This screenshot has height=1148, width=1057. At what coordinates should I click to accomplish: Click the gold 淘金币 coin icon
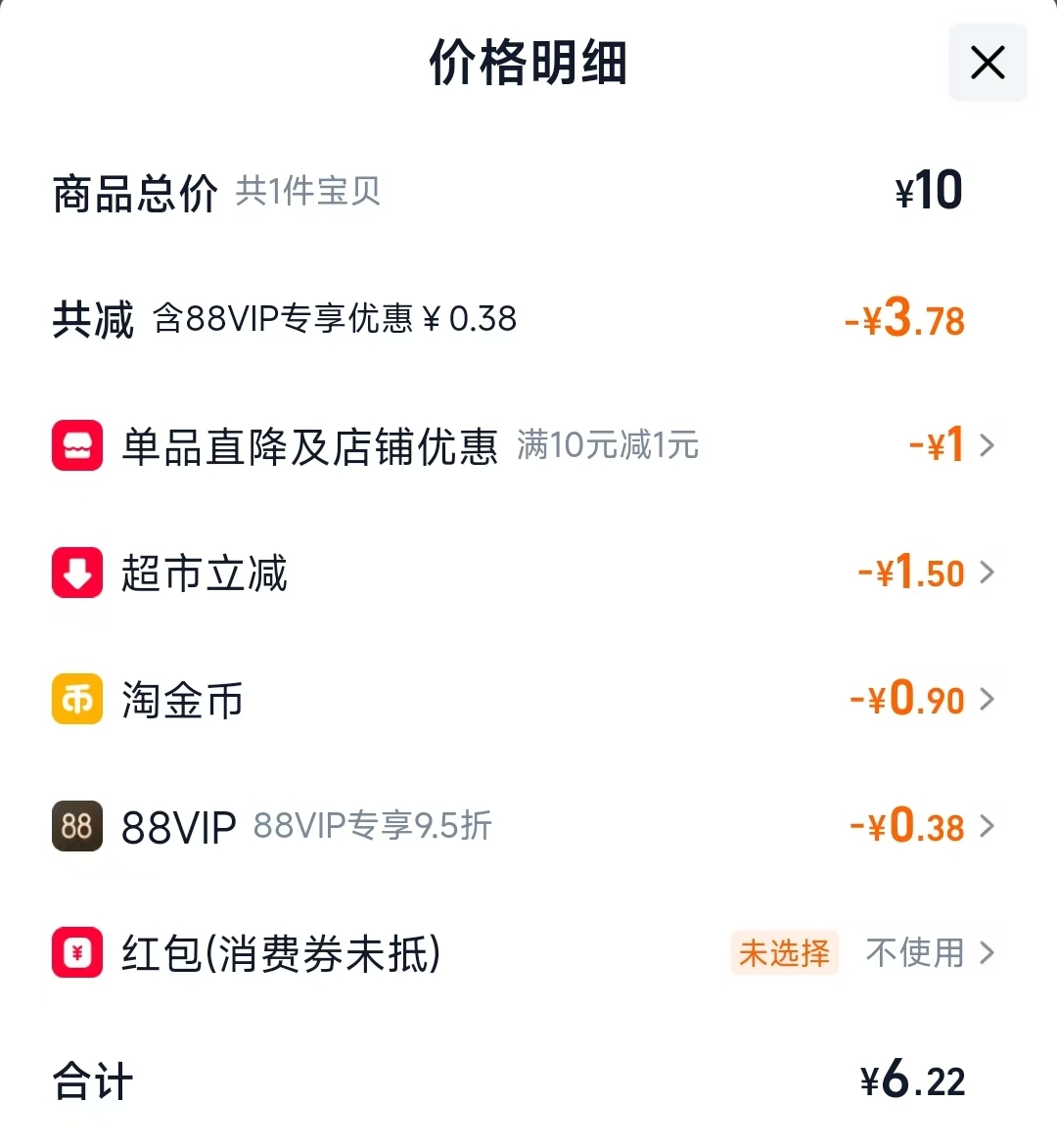coord(76,699)
